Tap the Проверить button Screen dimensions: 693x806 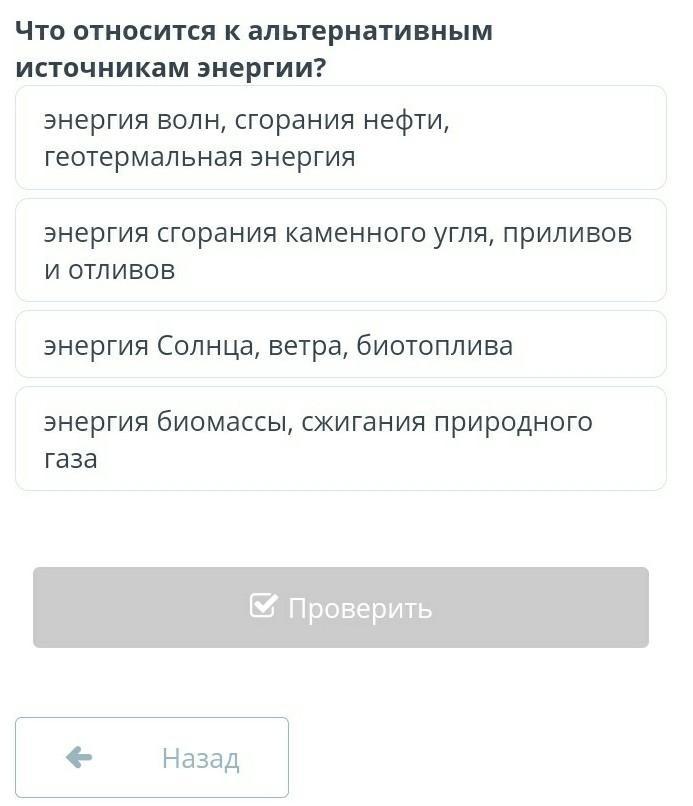click(x=341, y=607)
